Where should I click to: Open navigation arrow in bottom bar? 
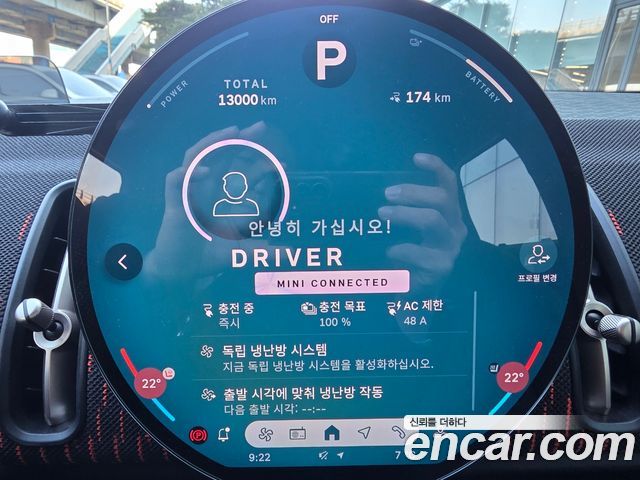[364, 433]
